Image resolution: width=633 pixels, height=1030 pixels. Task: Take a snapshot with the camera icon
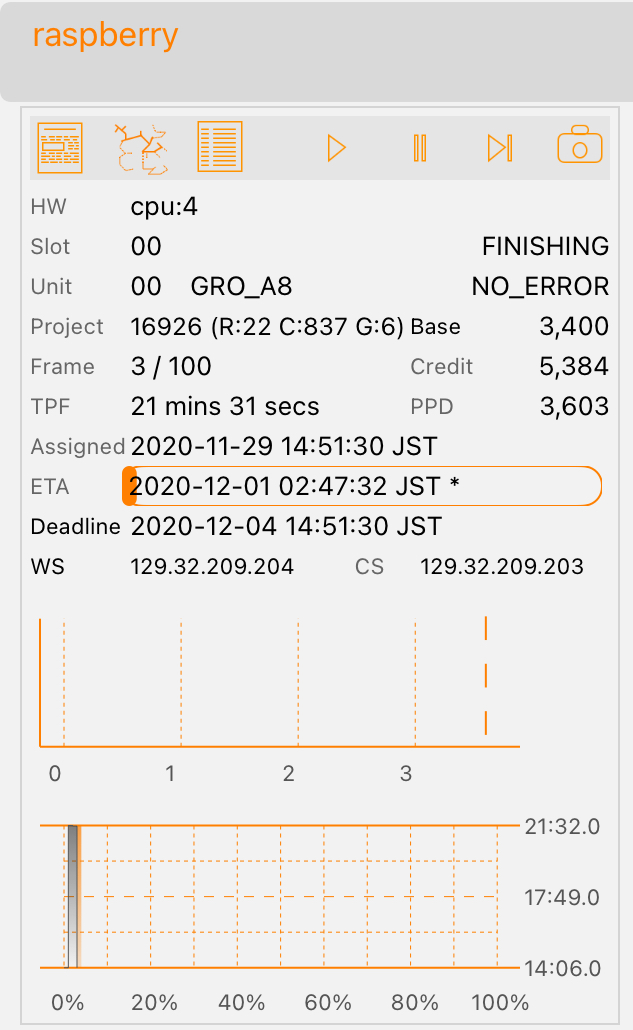click(x=580, y=145)
